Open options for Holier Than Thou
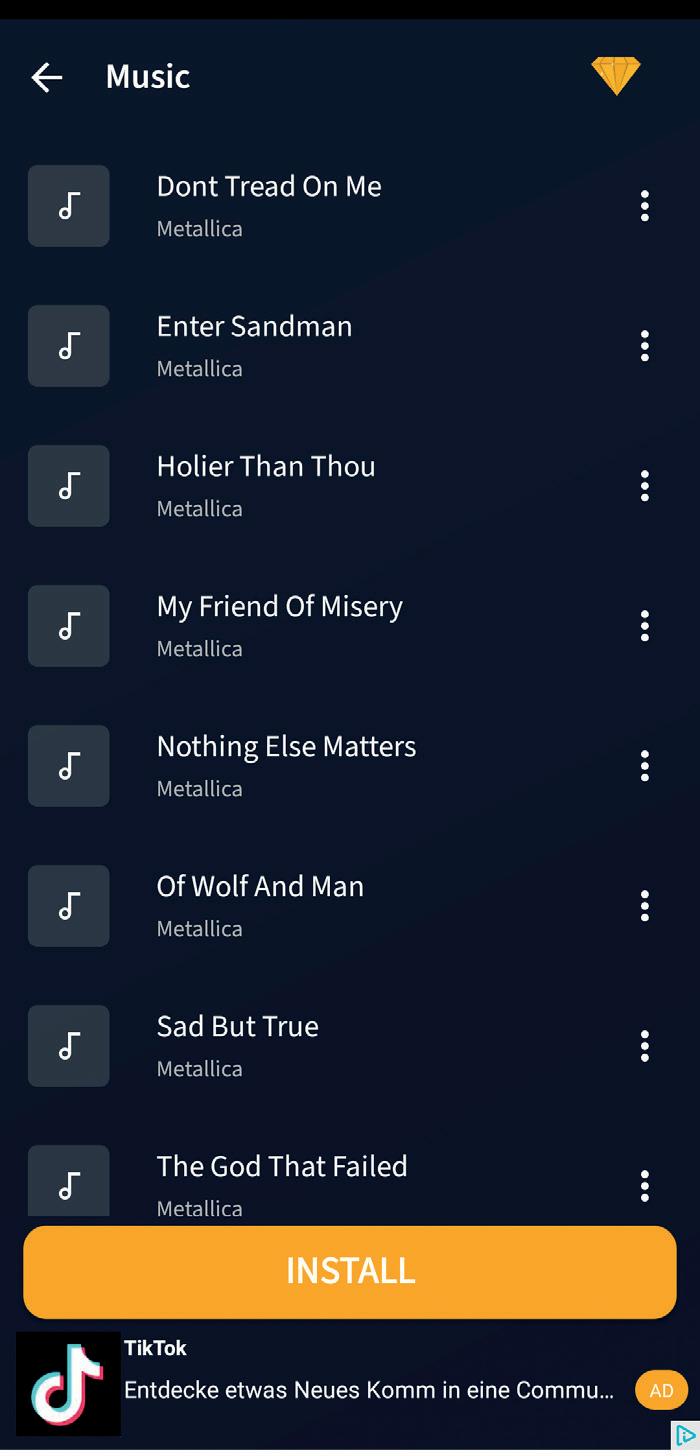Viewport: 700px width, 1456px height. (x=645, y=486)
